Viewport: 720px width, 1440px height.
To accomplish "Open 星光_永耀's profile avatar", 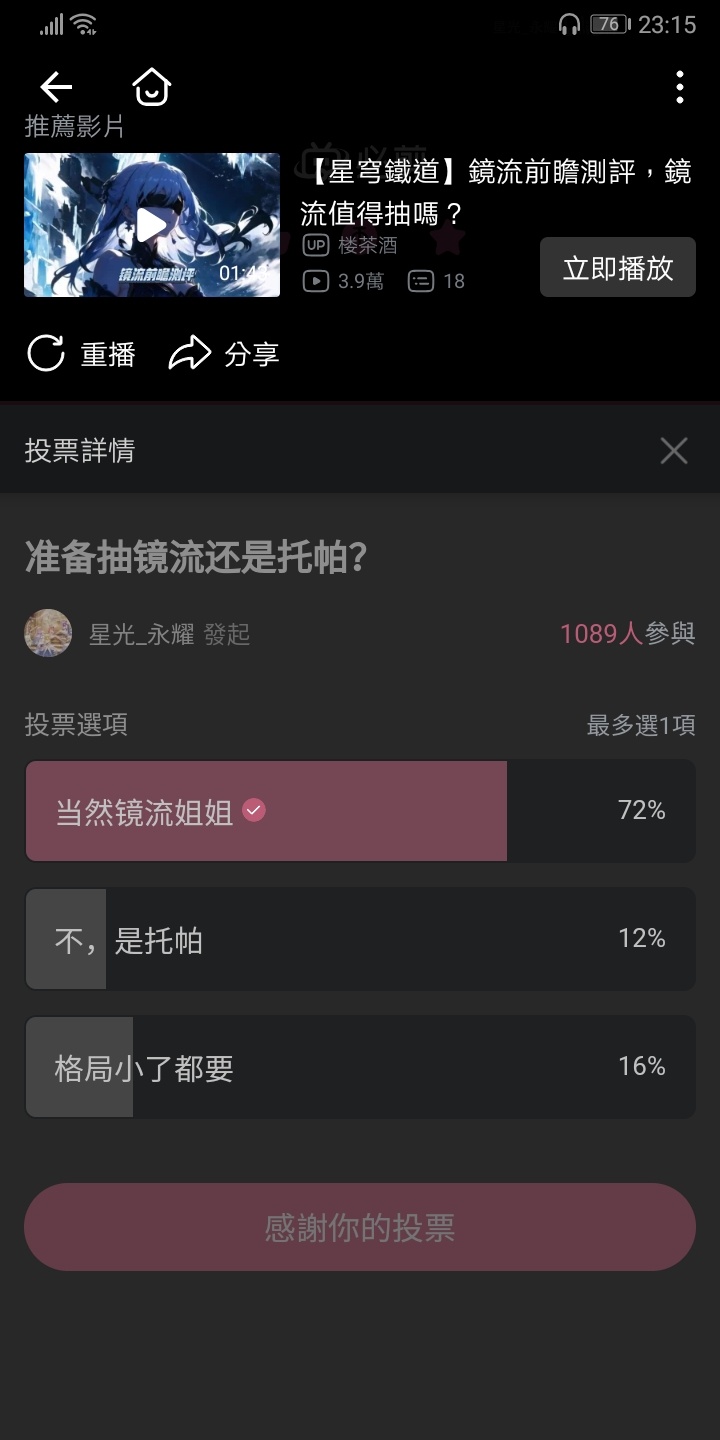I will tap(48, 633).
